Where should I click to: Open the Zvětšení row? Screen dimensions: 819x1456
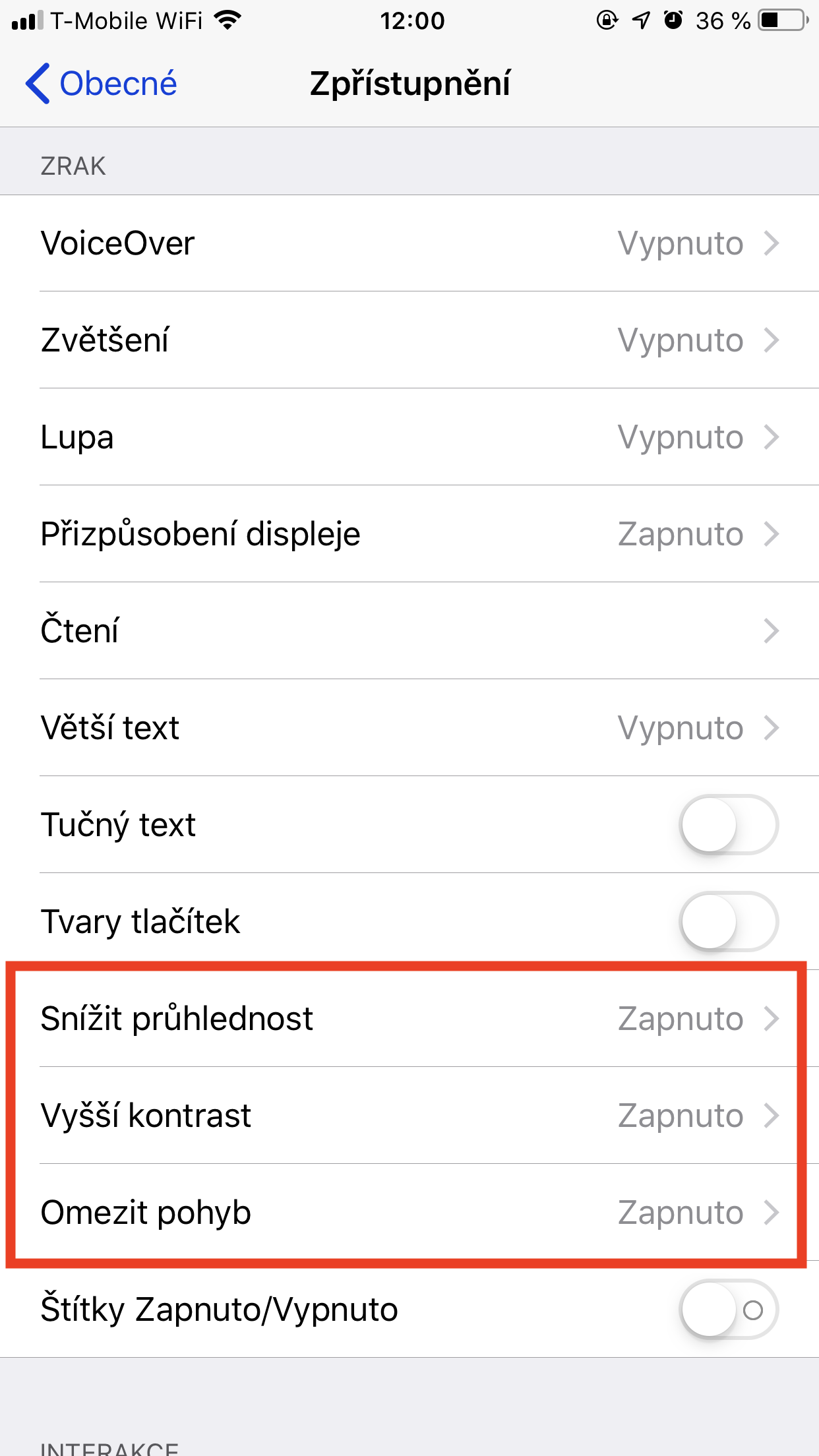(409, 340)
